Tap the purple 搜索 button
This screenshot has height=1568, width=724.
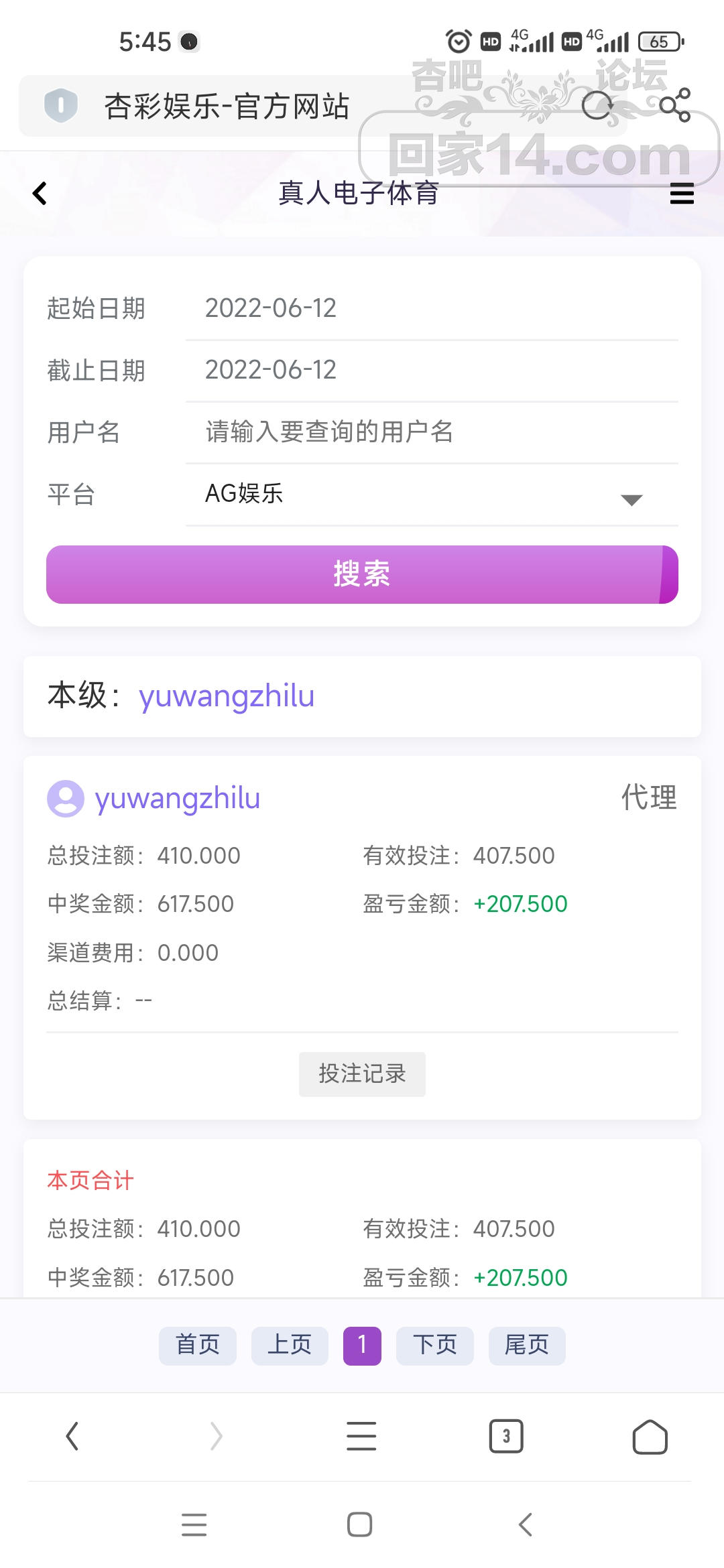click(x=362, y=574)
